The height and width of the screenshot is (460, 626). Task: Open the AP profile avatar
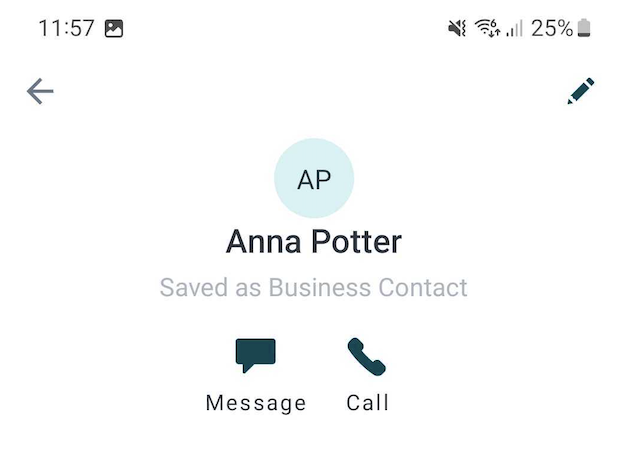[313, 179]
